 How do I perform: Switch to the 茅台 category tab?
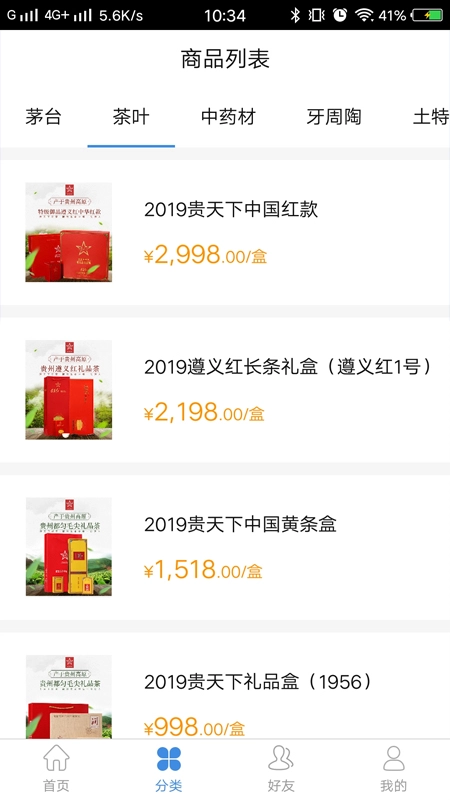coord(43,117)
